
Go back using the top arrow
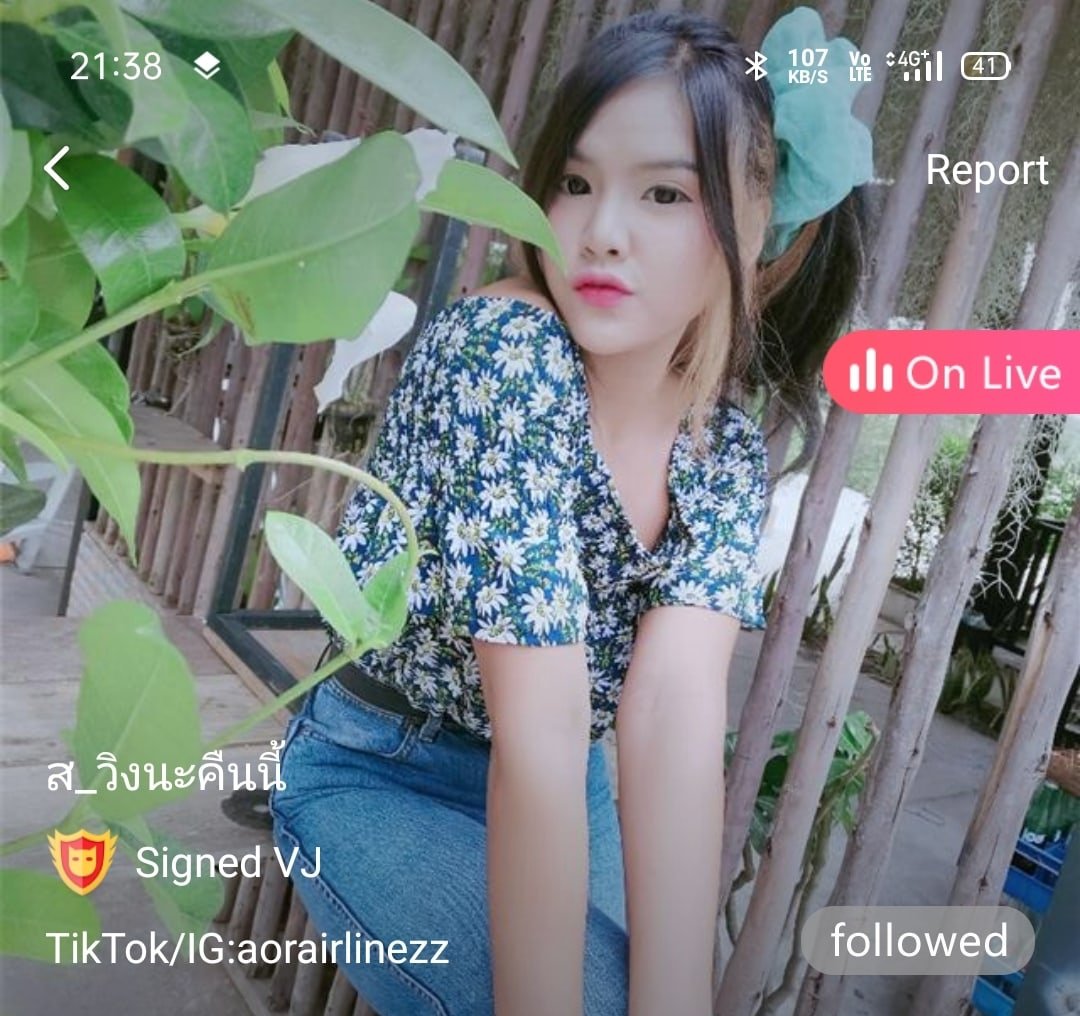click(58, 168)
